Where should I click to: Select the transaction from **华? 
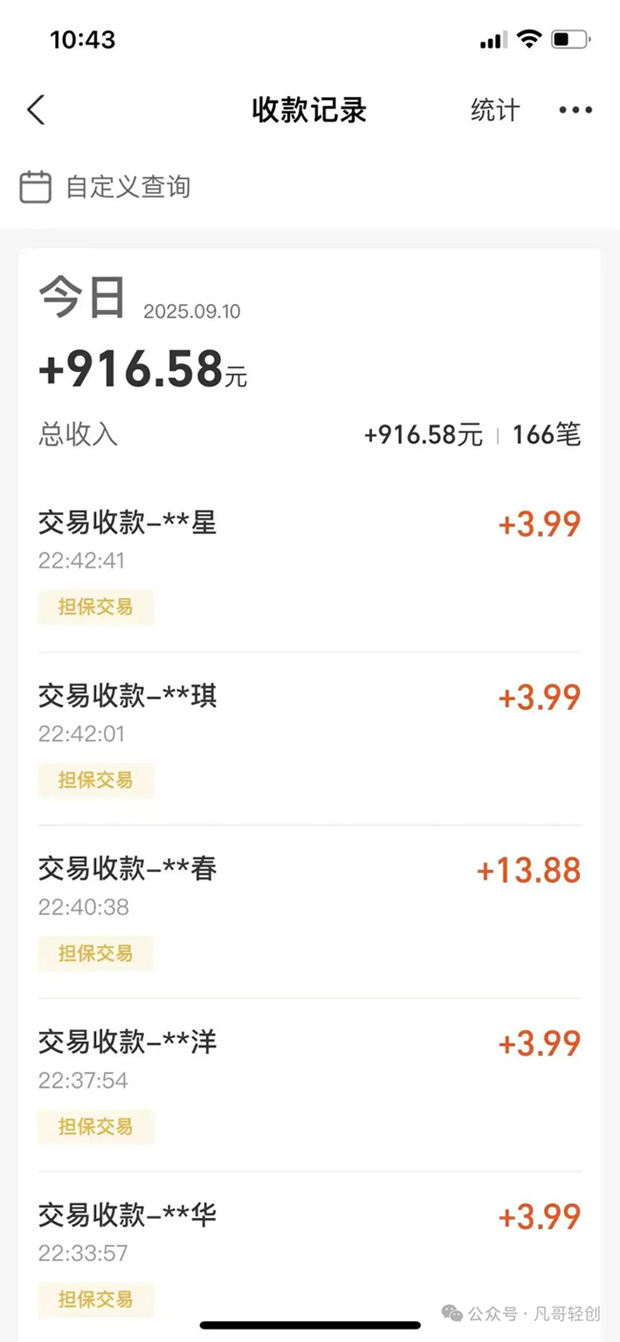[309, 1255]
